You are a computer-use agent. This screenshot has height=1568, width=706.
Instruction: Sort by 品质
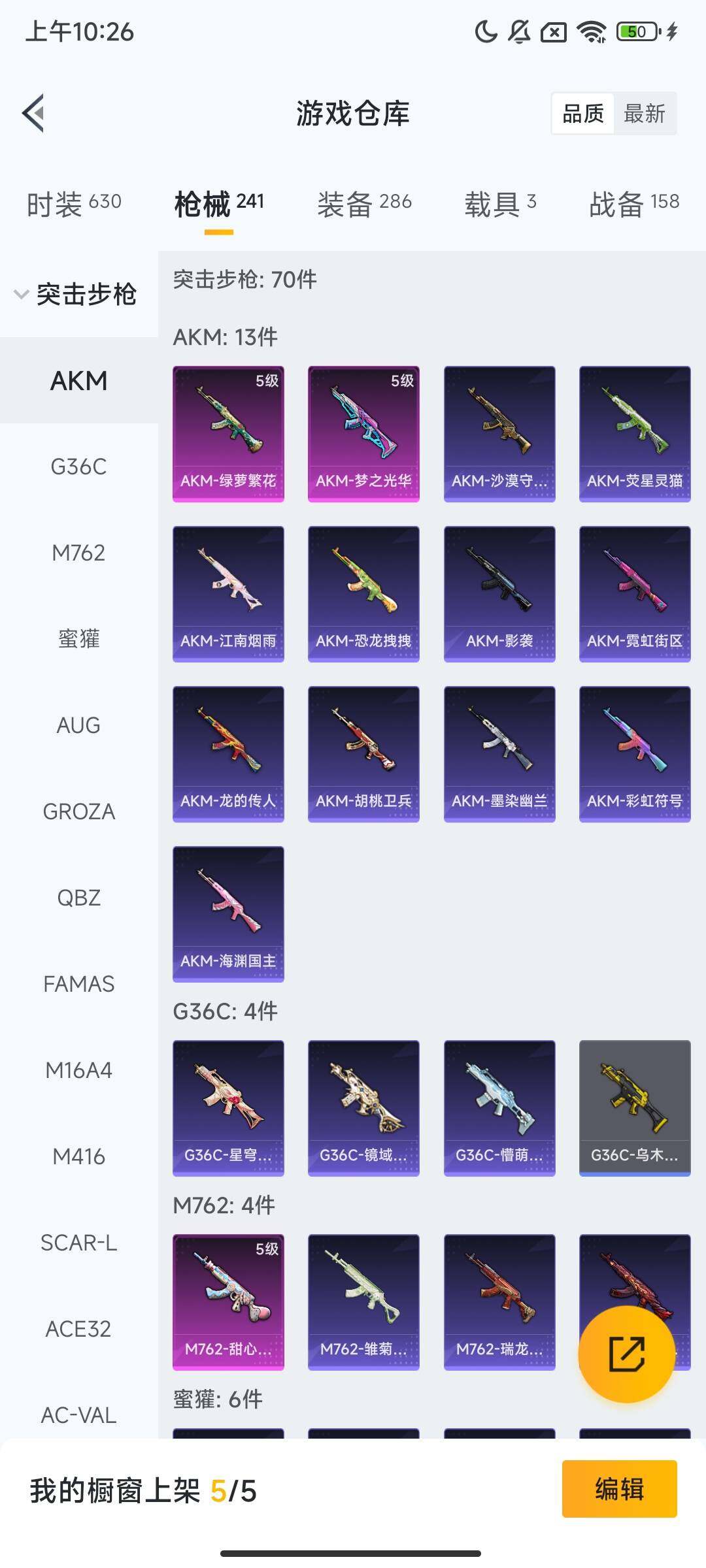(583, 114)
